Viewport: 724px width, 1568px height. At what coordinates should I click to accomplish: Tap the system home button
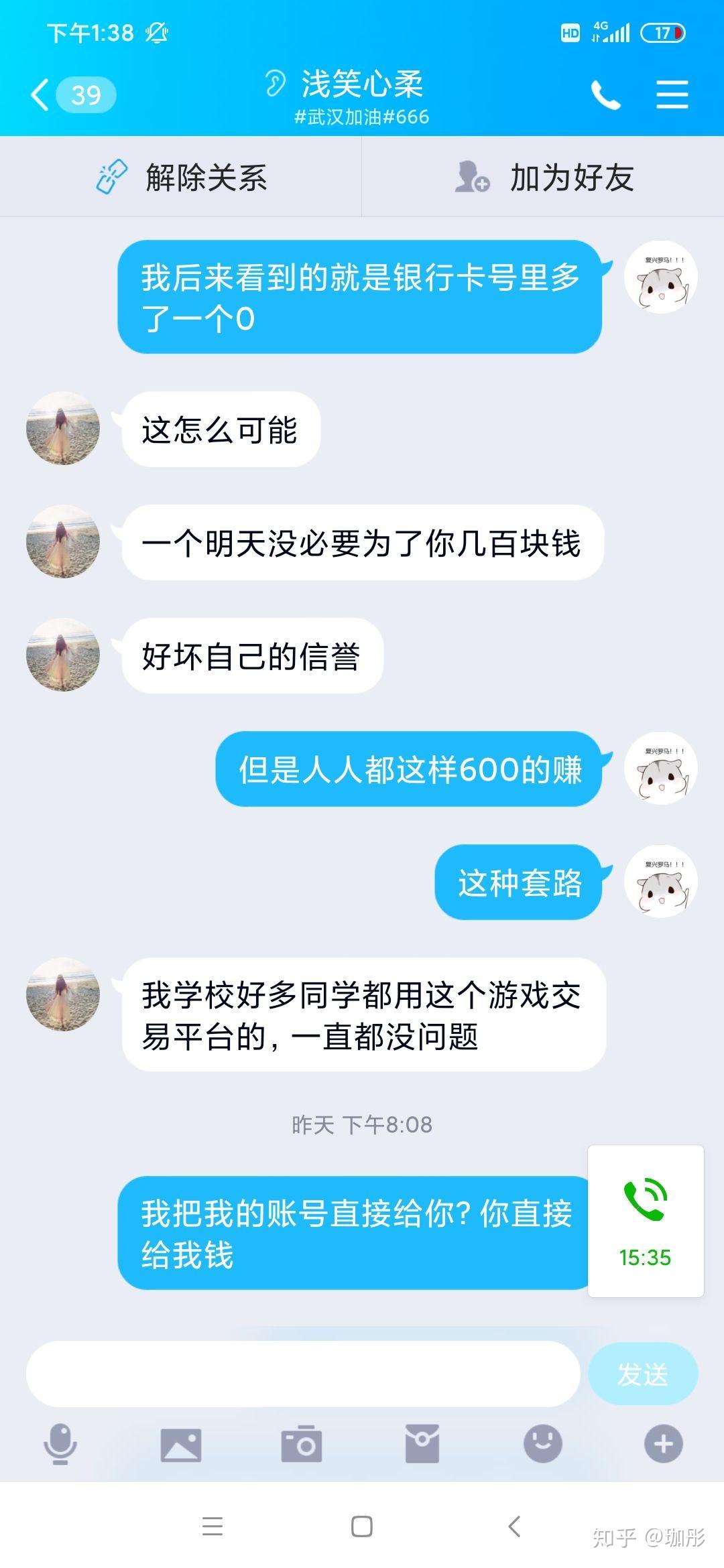[362, 1526]
